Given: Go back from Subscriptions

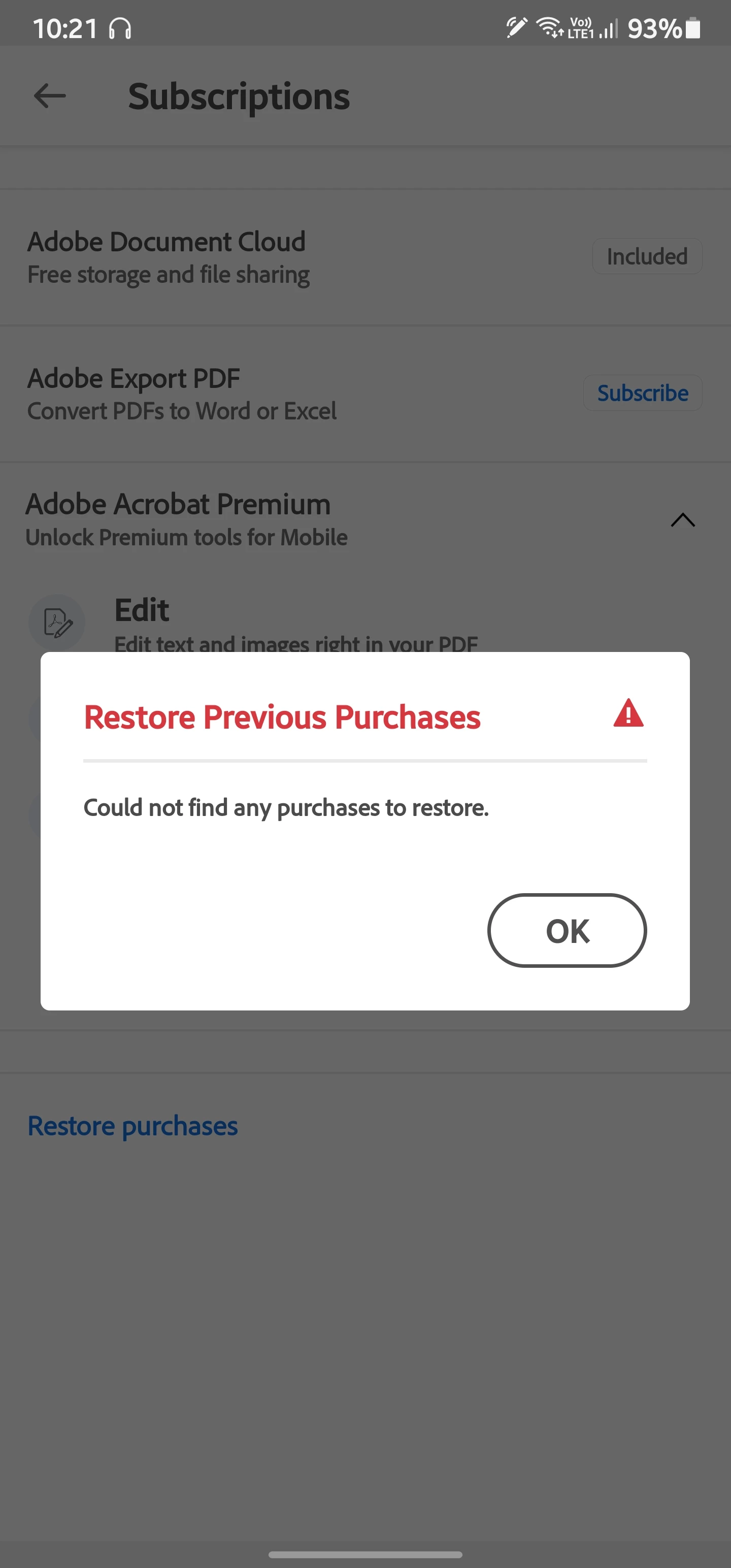Looking at the screenshot, I should click(50, 96).
